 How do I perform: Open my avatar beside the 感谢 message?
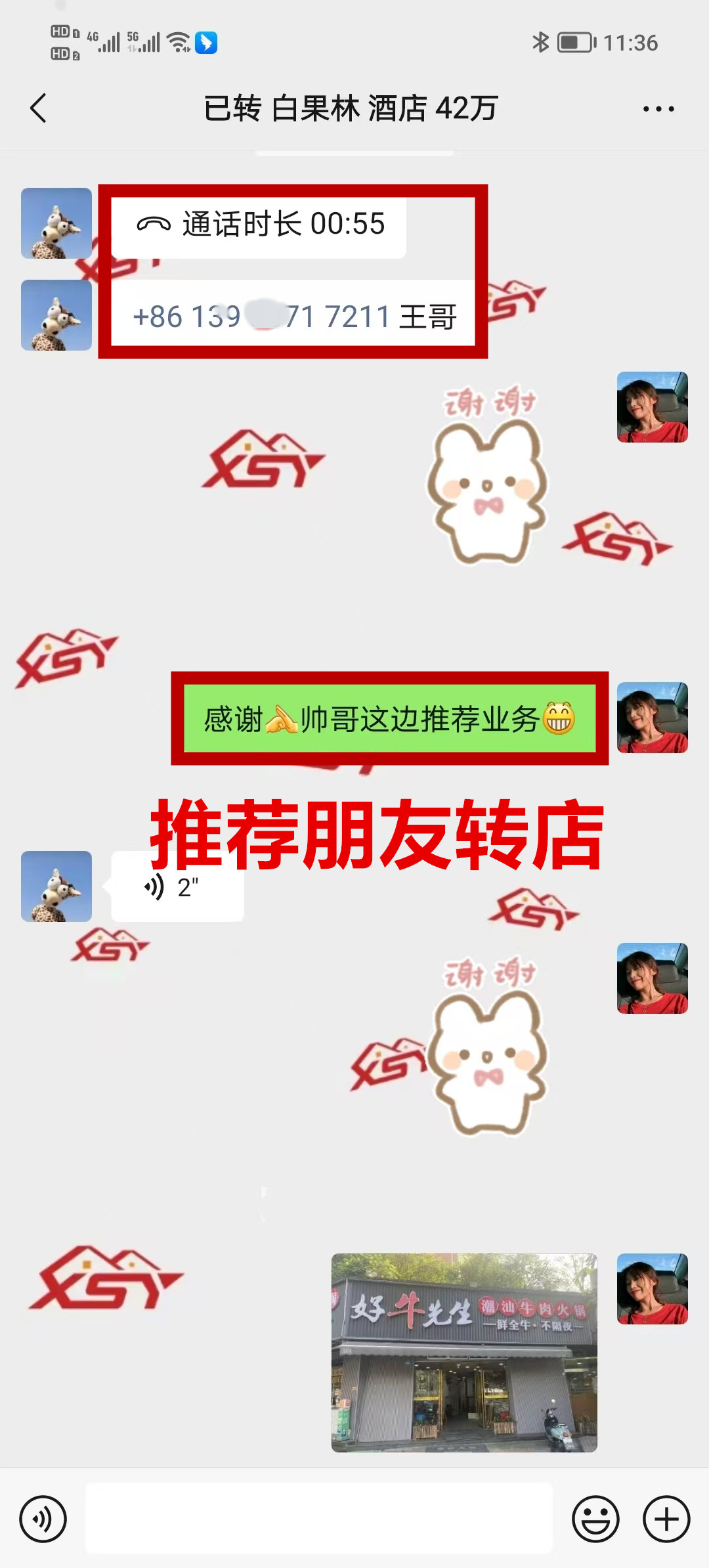coord(652,718)
